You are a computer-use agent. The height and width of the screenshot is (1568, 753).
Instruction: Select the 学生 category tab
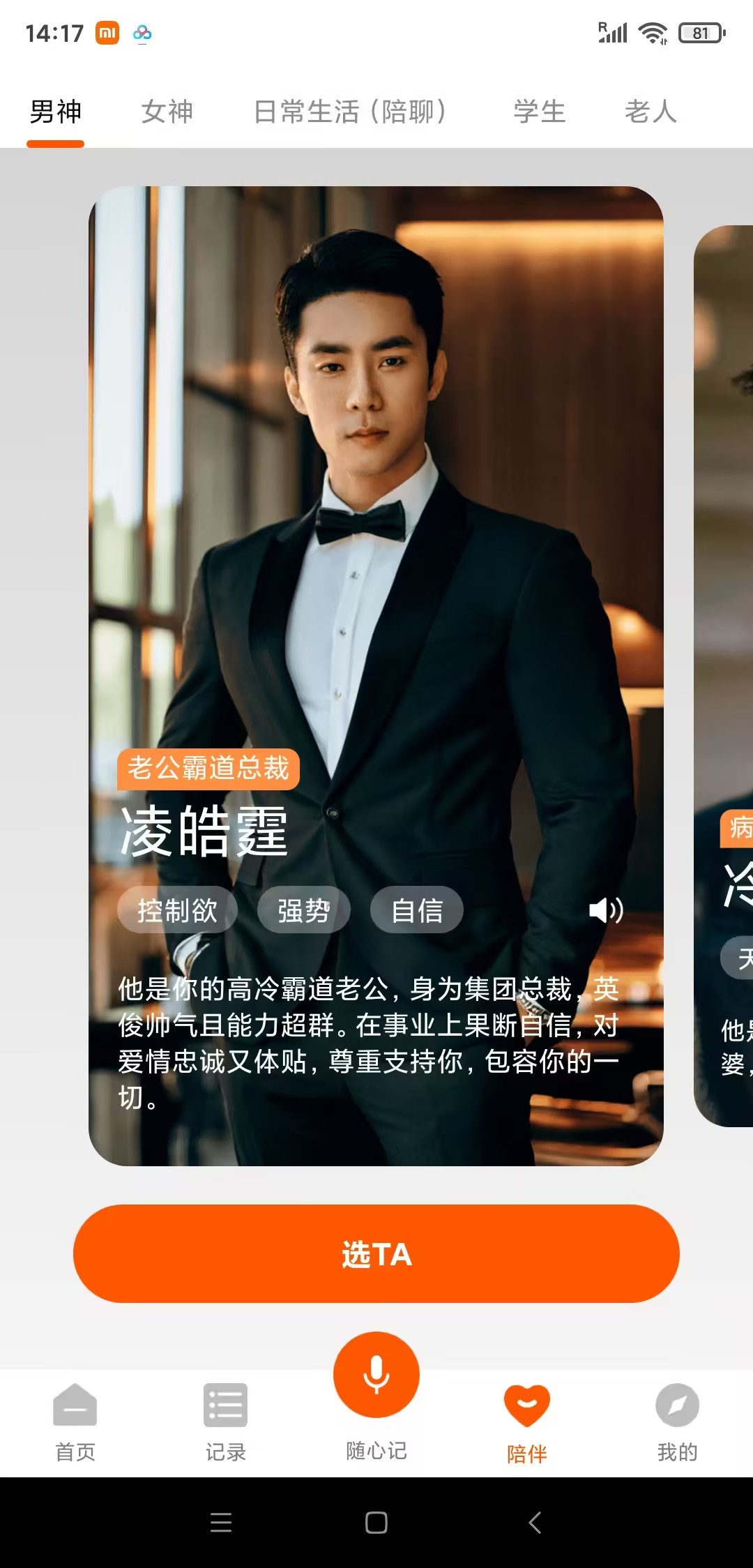(539, 112)
